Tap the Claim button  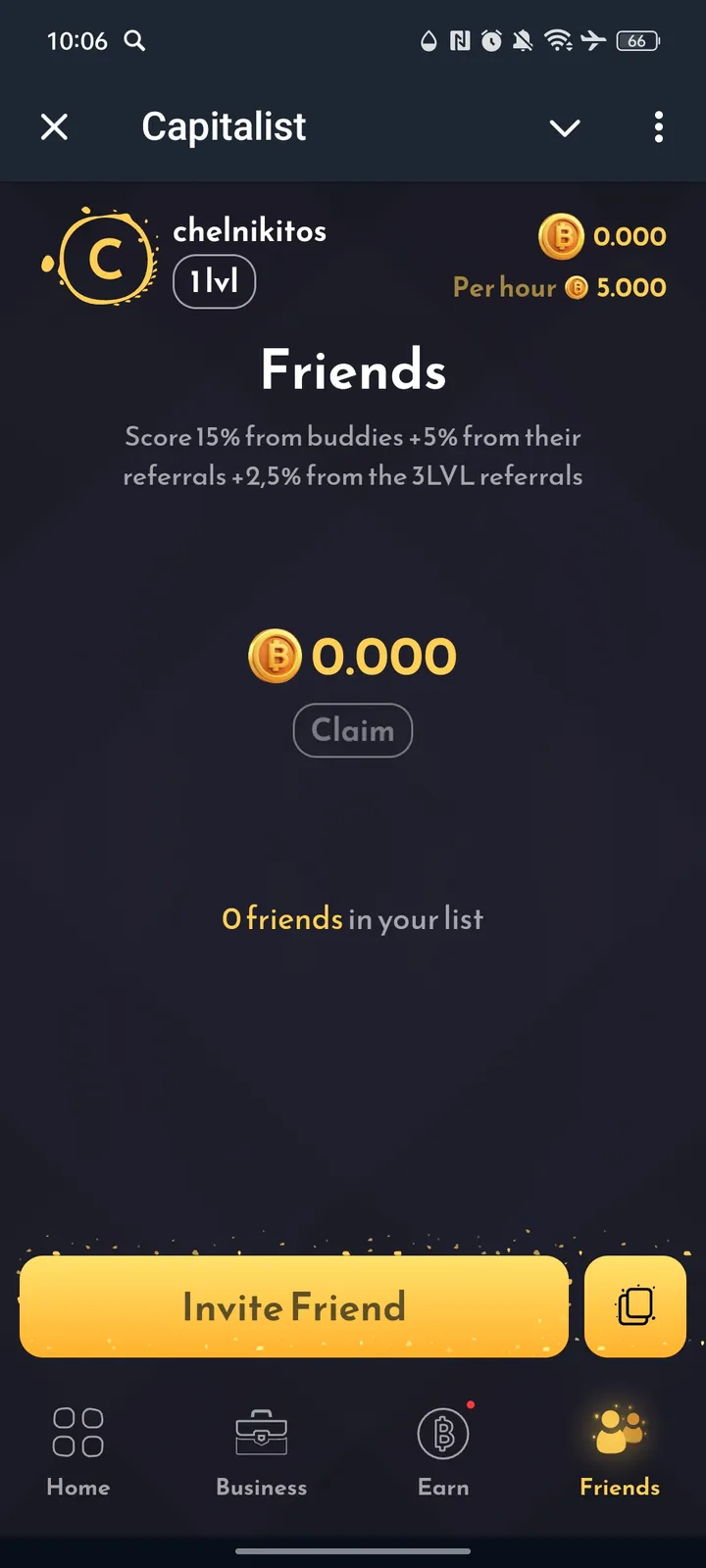[x=353, y=730]
